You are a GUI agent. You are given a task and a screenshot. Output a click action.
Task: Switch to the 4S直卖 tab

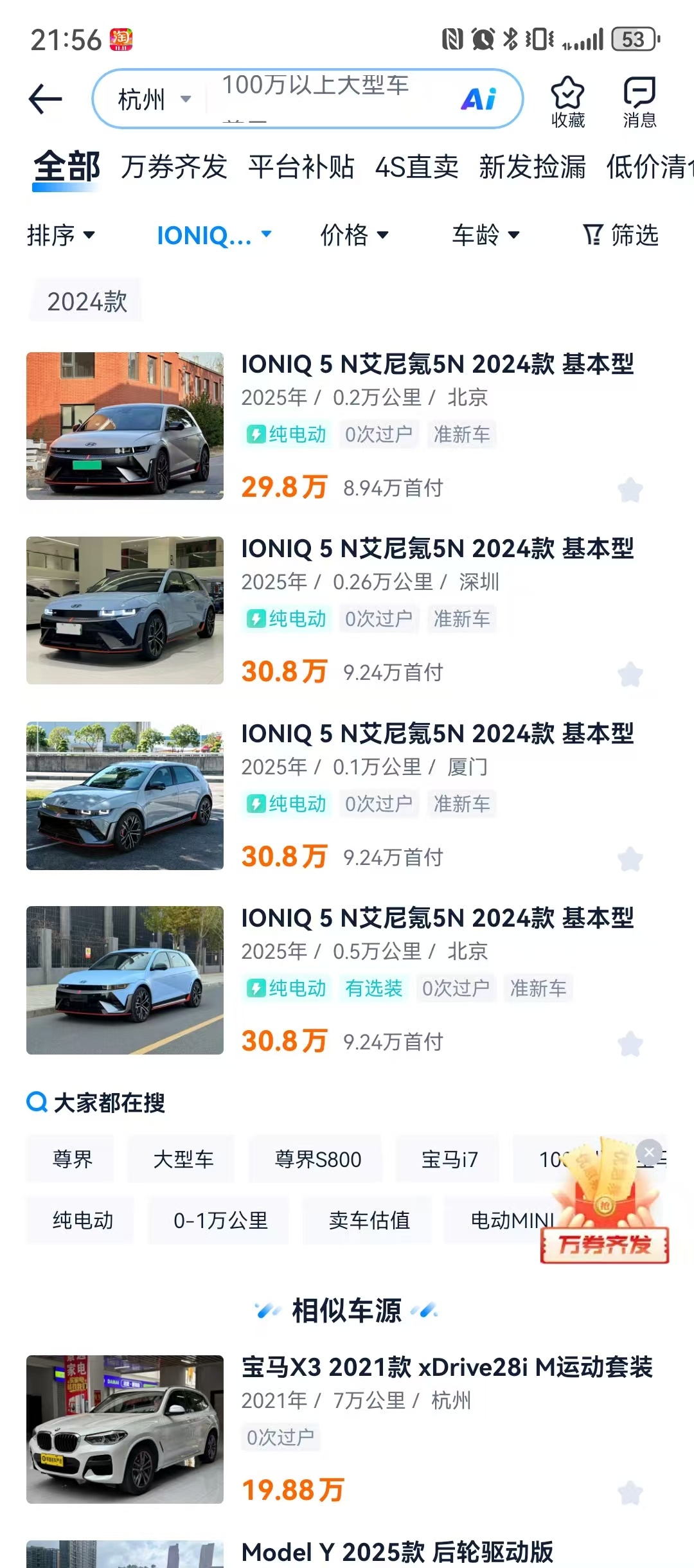point(416,167)
